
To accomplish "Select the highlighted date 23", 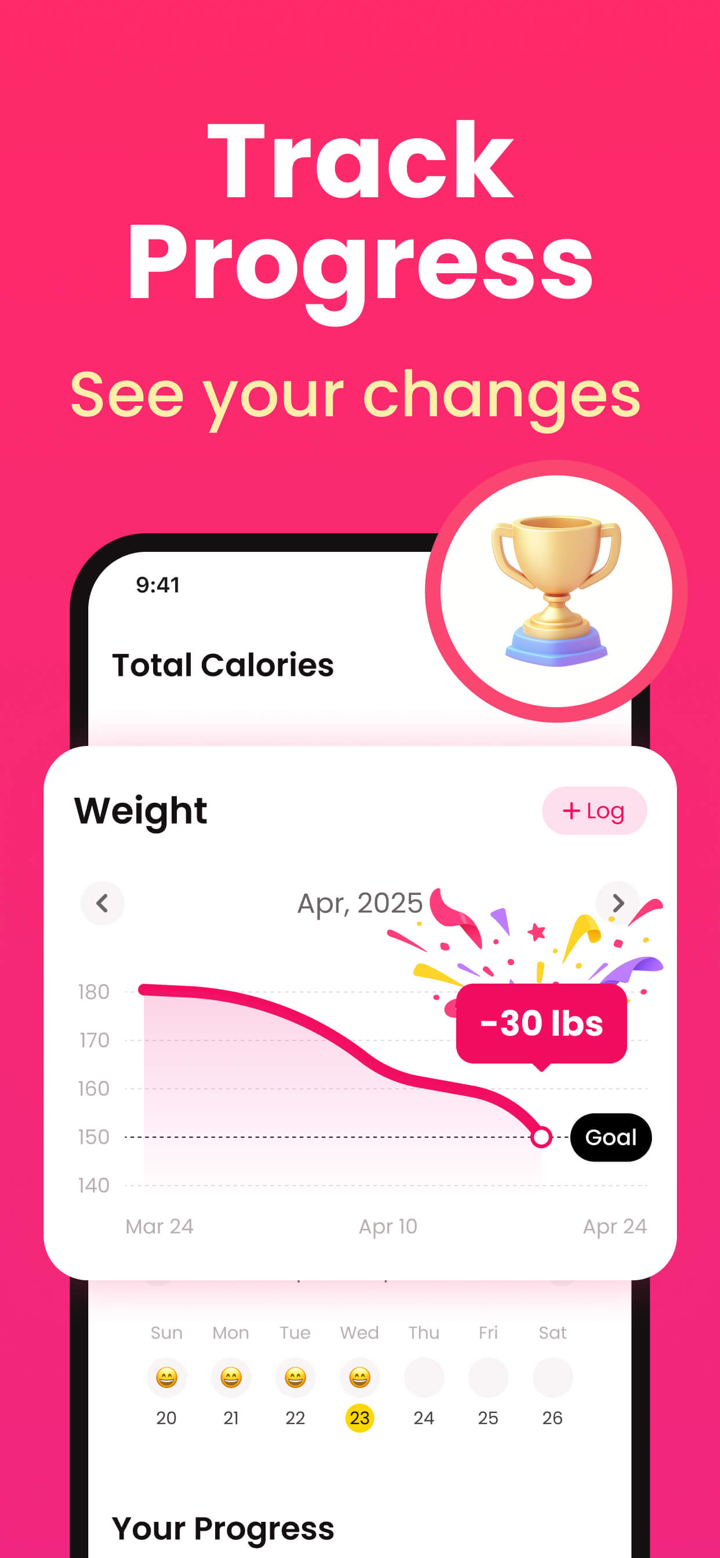I will (x=360, y=1417).
